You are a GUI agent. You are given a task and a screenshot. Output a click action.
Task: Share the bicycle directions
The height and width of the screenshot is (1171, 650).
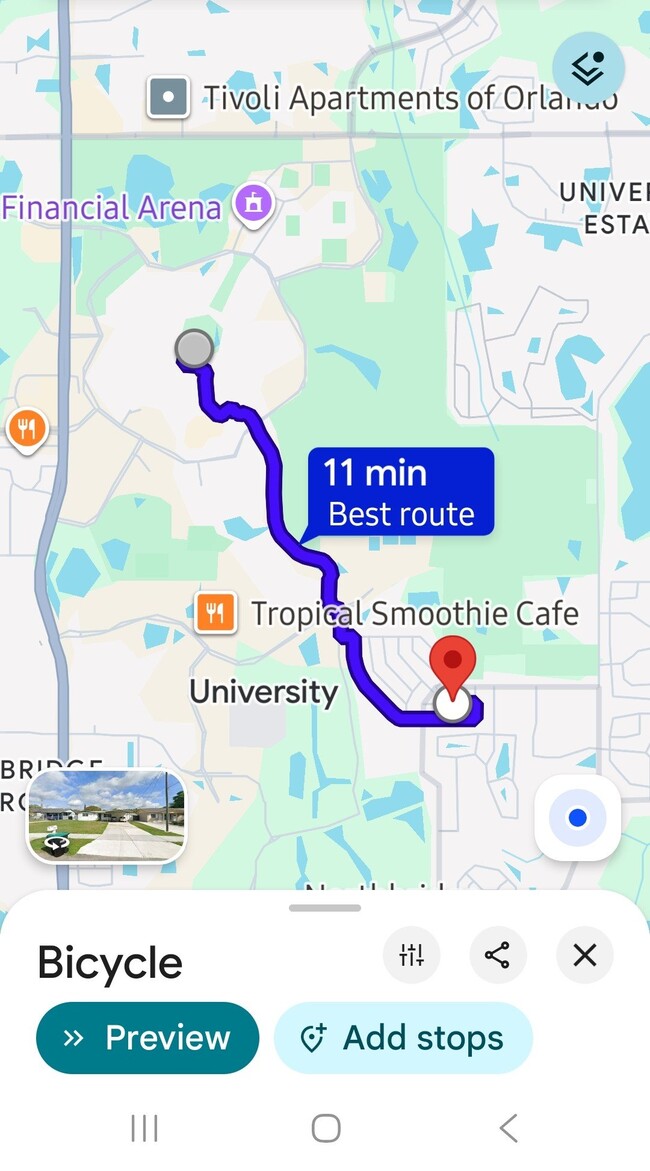coord(498,954)
